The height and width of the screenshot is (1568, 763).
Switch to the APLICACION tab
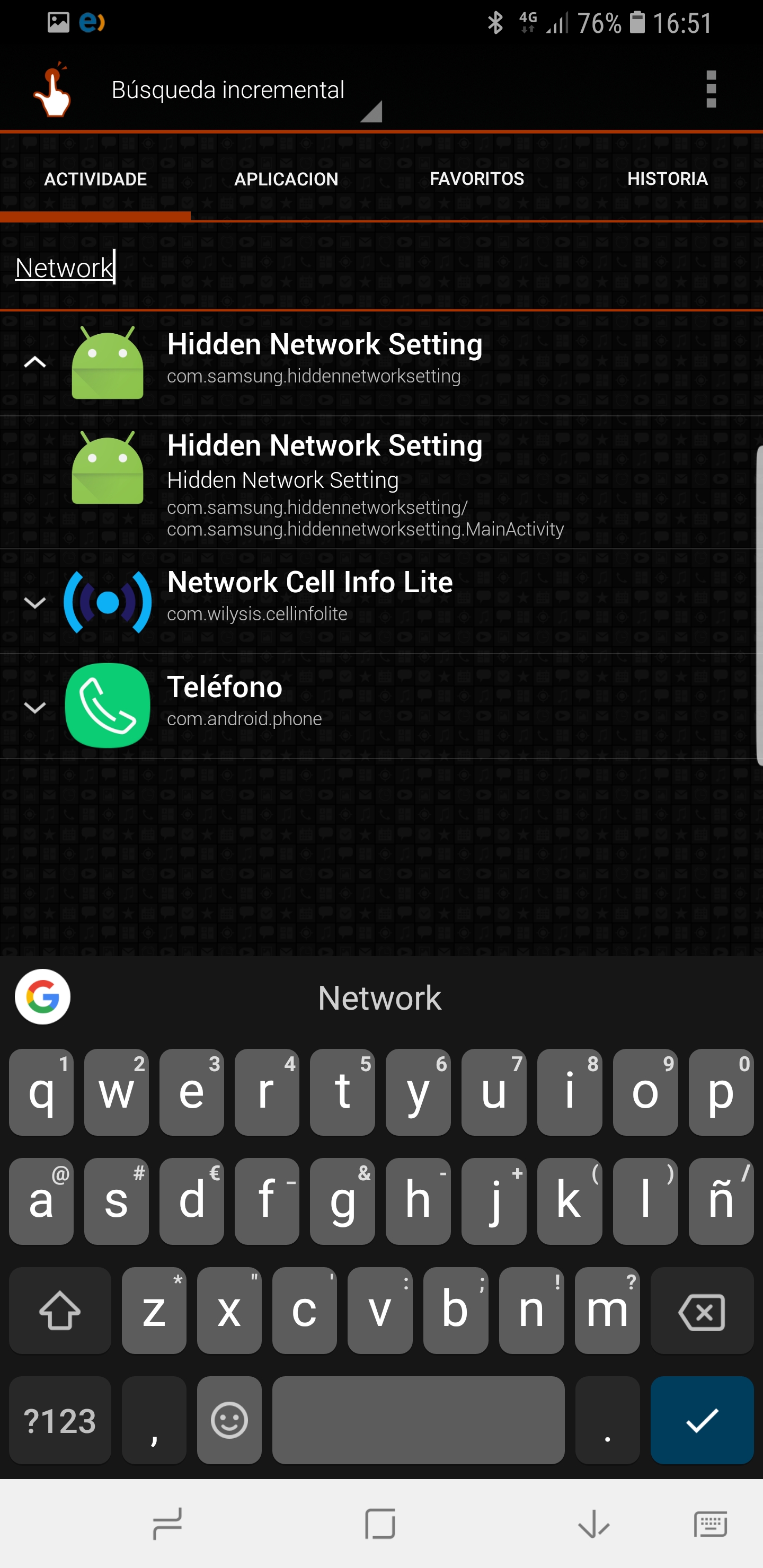pos(286,179)
